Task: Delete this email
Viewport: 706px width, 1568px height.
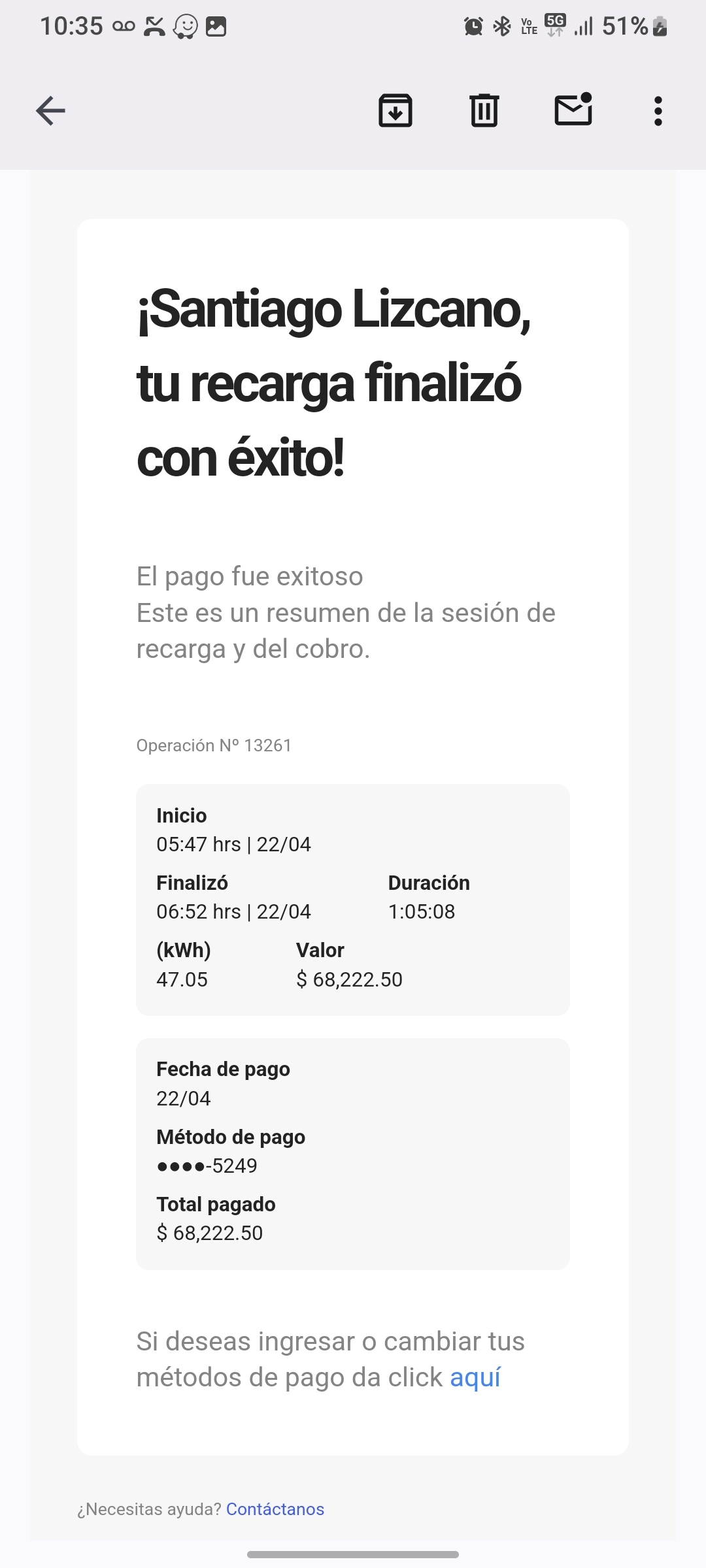Action: [x=484, y=110]
